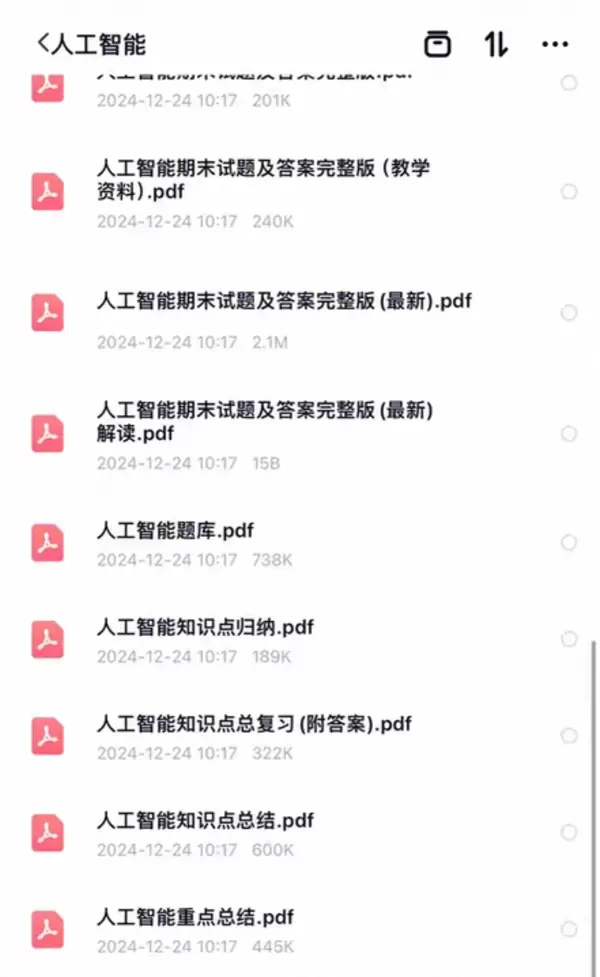Image resolution: width=600 pixels, height=977 pixels.
Task: Tick the circle for 知识点总复习 (附答案).pdf
Action: [569, 736]
